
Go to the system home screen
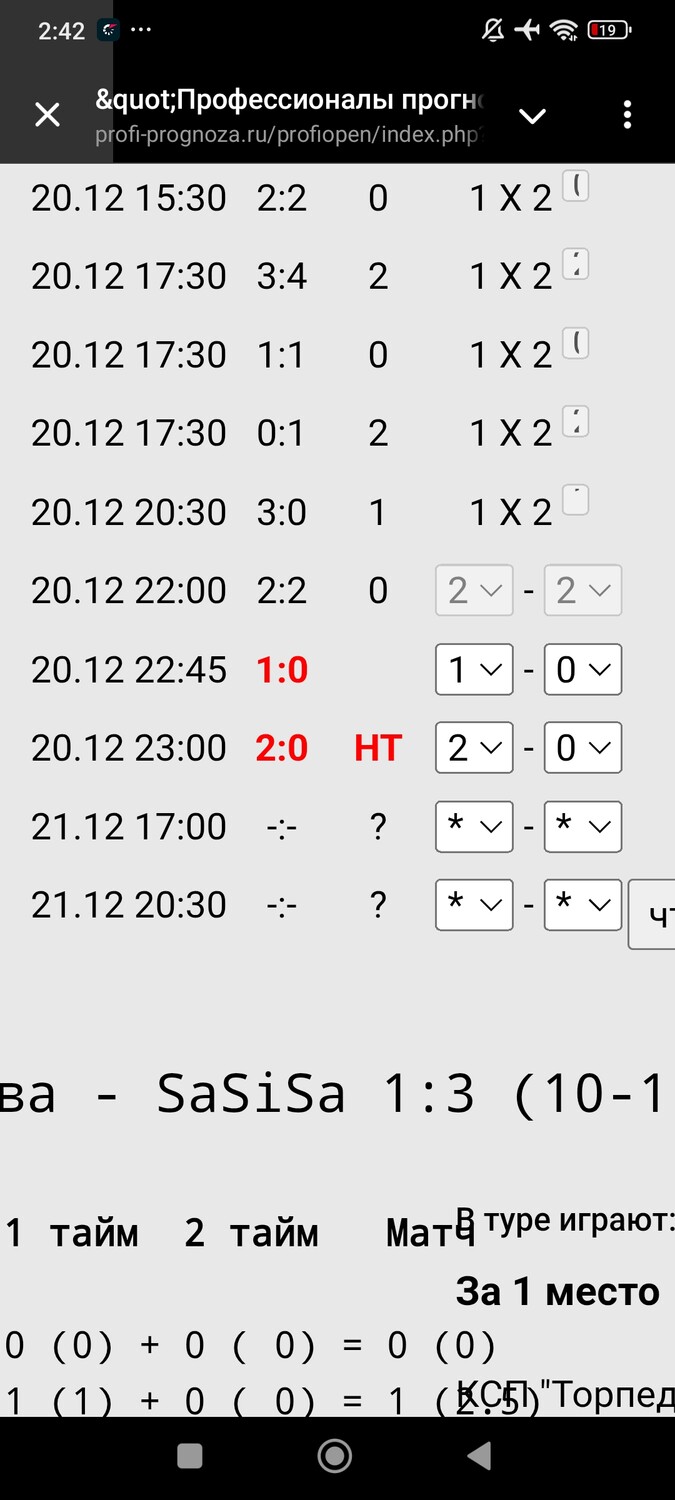tap(335, 1456)
